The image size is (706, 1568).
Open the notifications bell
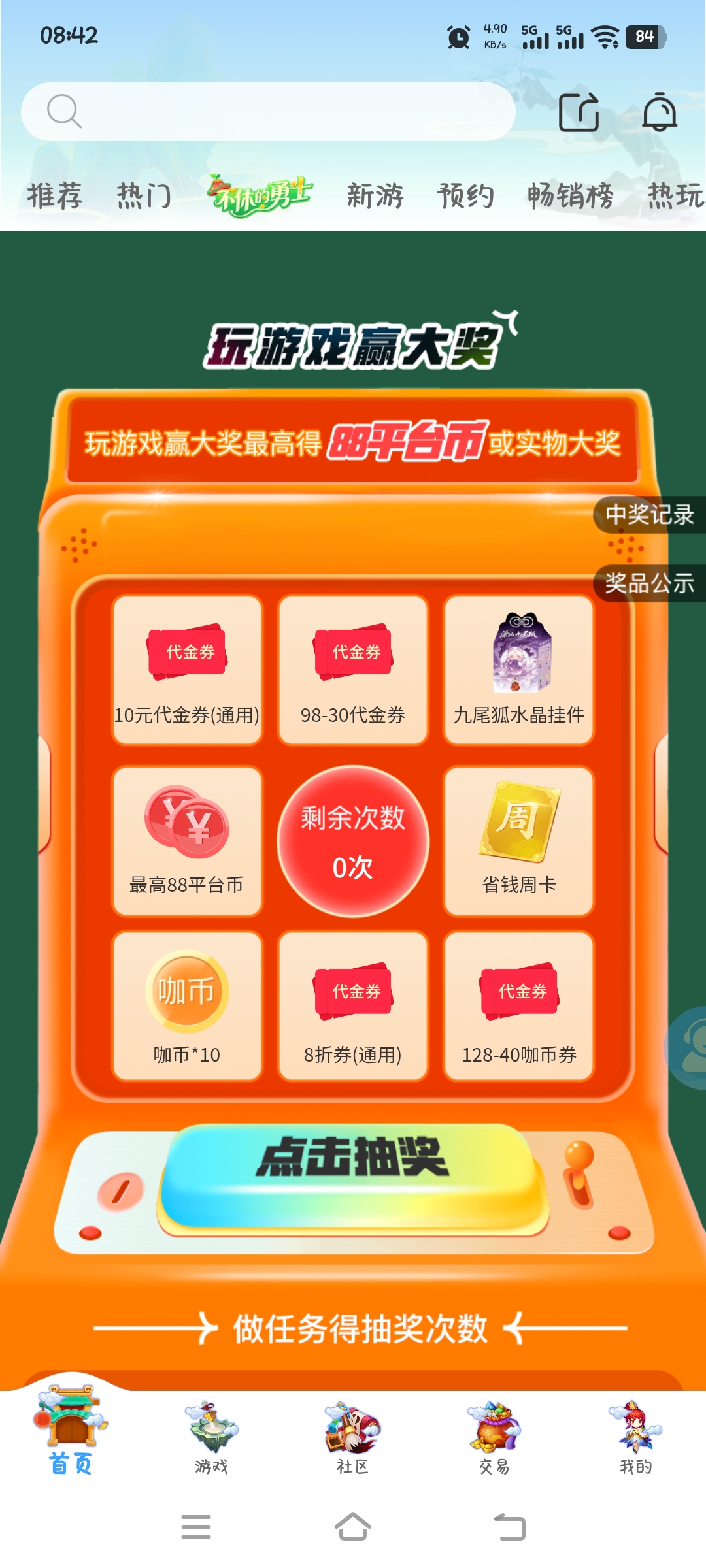660,112
